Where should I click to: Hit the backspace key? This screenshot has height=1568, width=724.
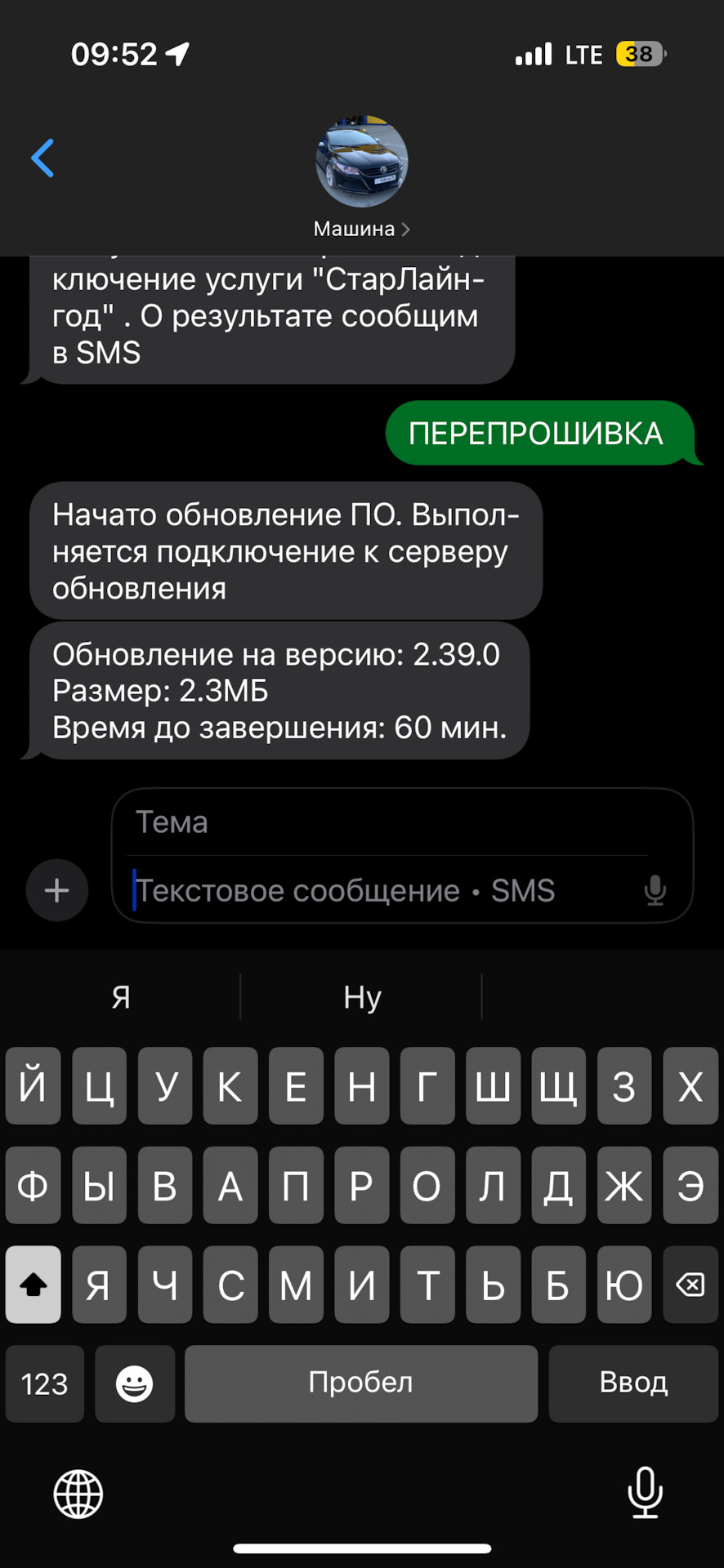pos(690,1285)
